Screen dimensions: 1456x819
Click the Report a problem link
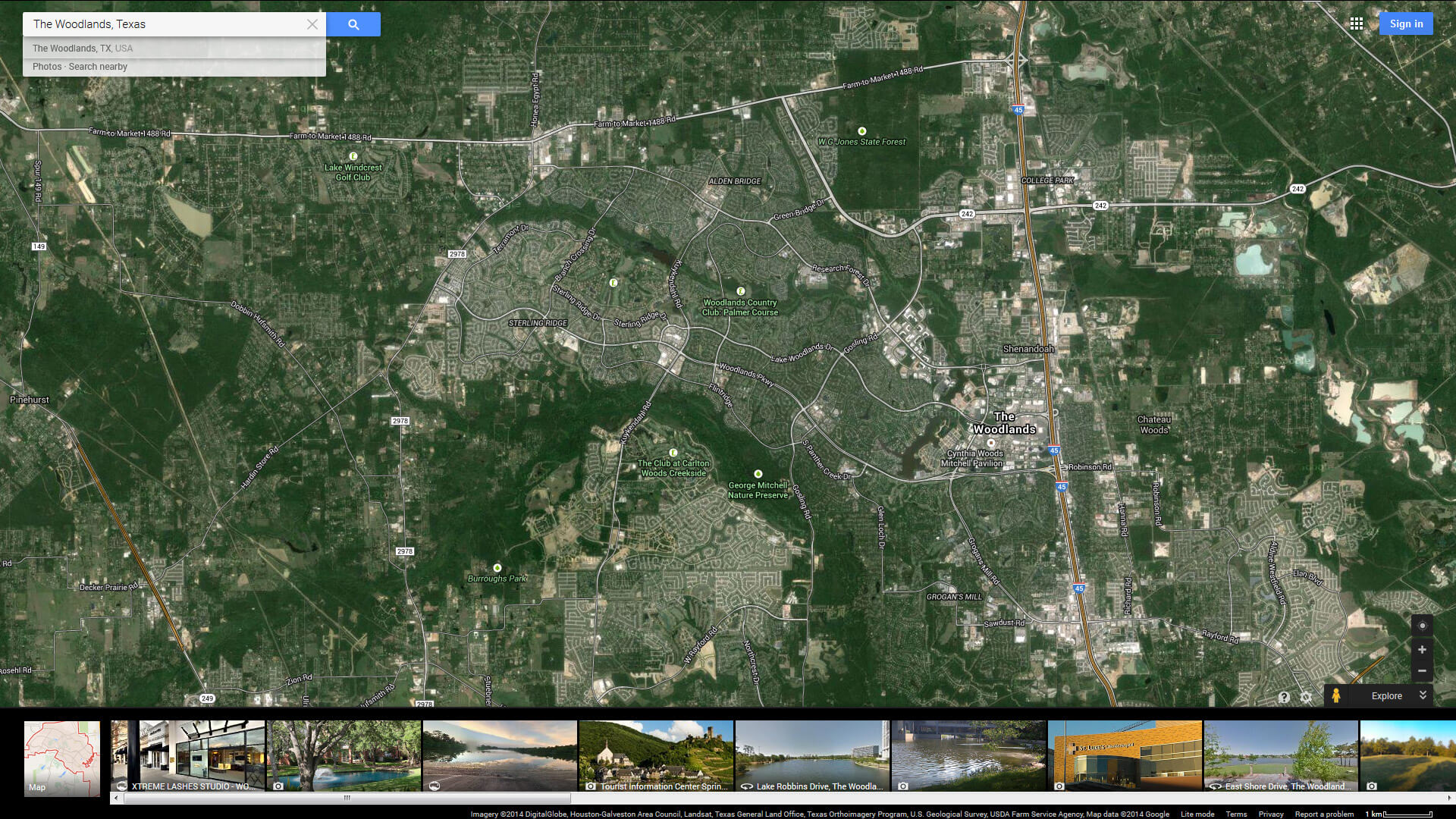1324,814
